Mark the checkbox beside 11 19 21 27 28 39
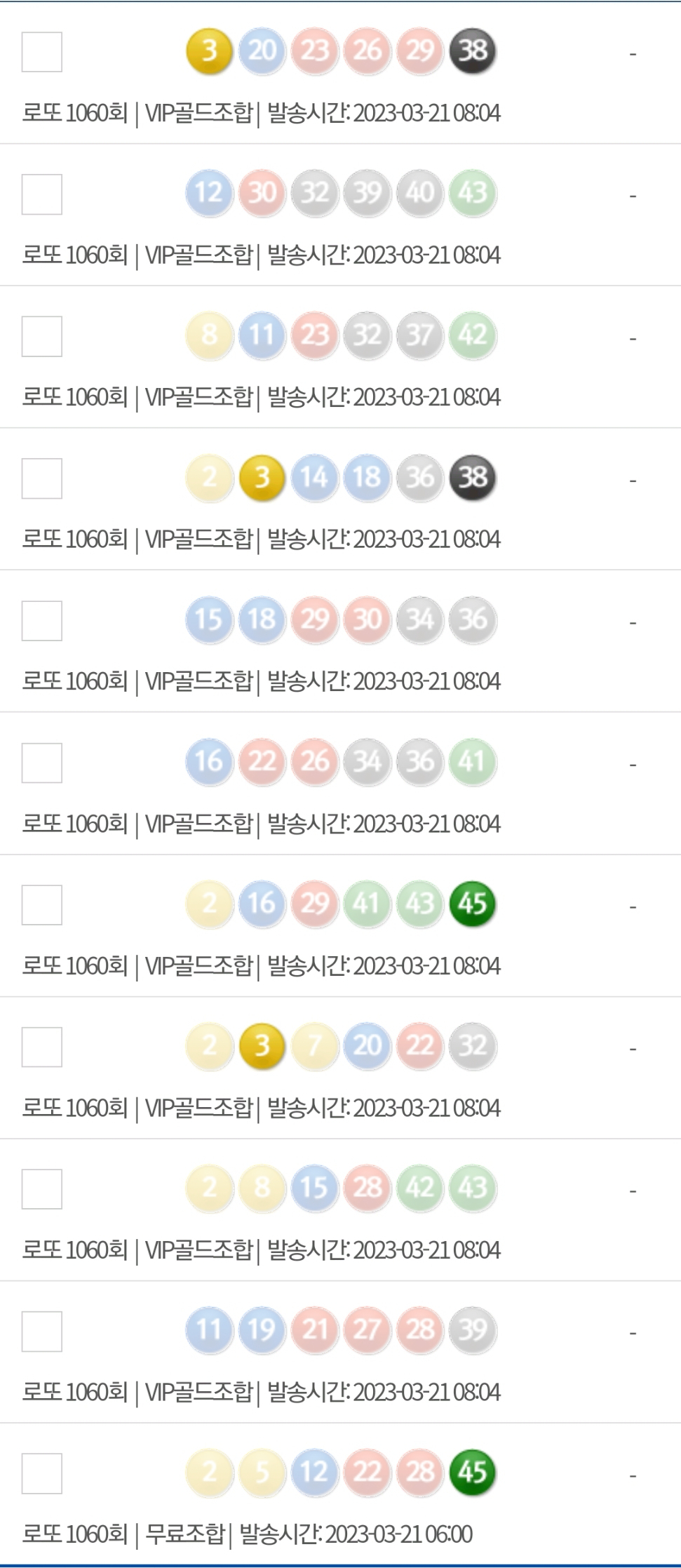This screenshot has width=681, height=1568. pos(42,1332)
